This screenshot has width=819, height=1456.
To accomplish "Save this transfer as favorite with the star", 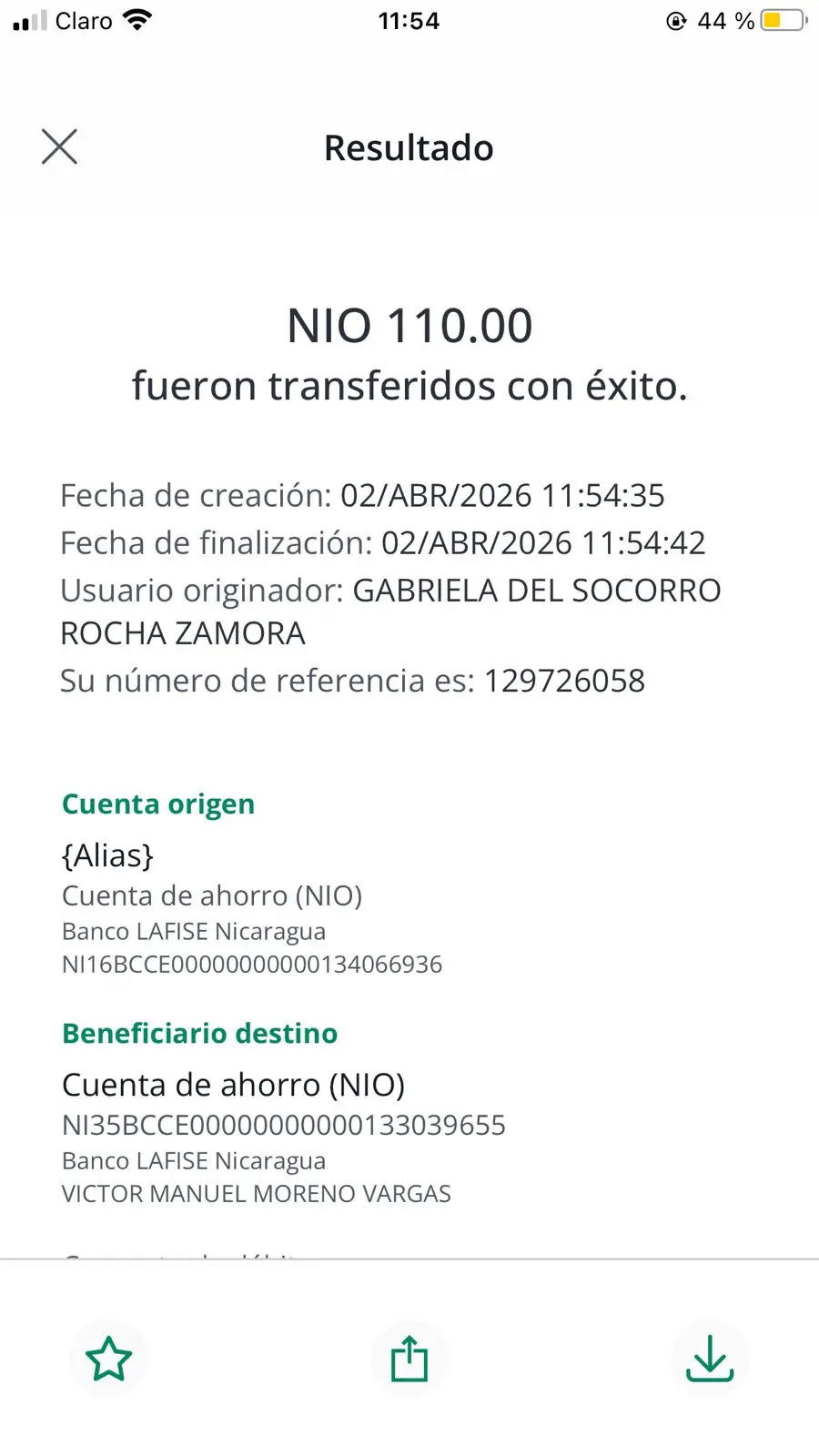I will 109,1360.
